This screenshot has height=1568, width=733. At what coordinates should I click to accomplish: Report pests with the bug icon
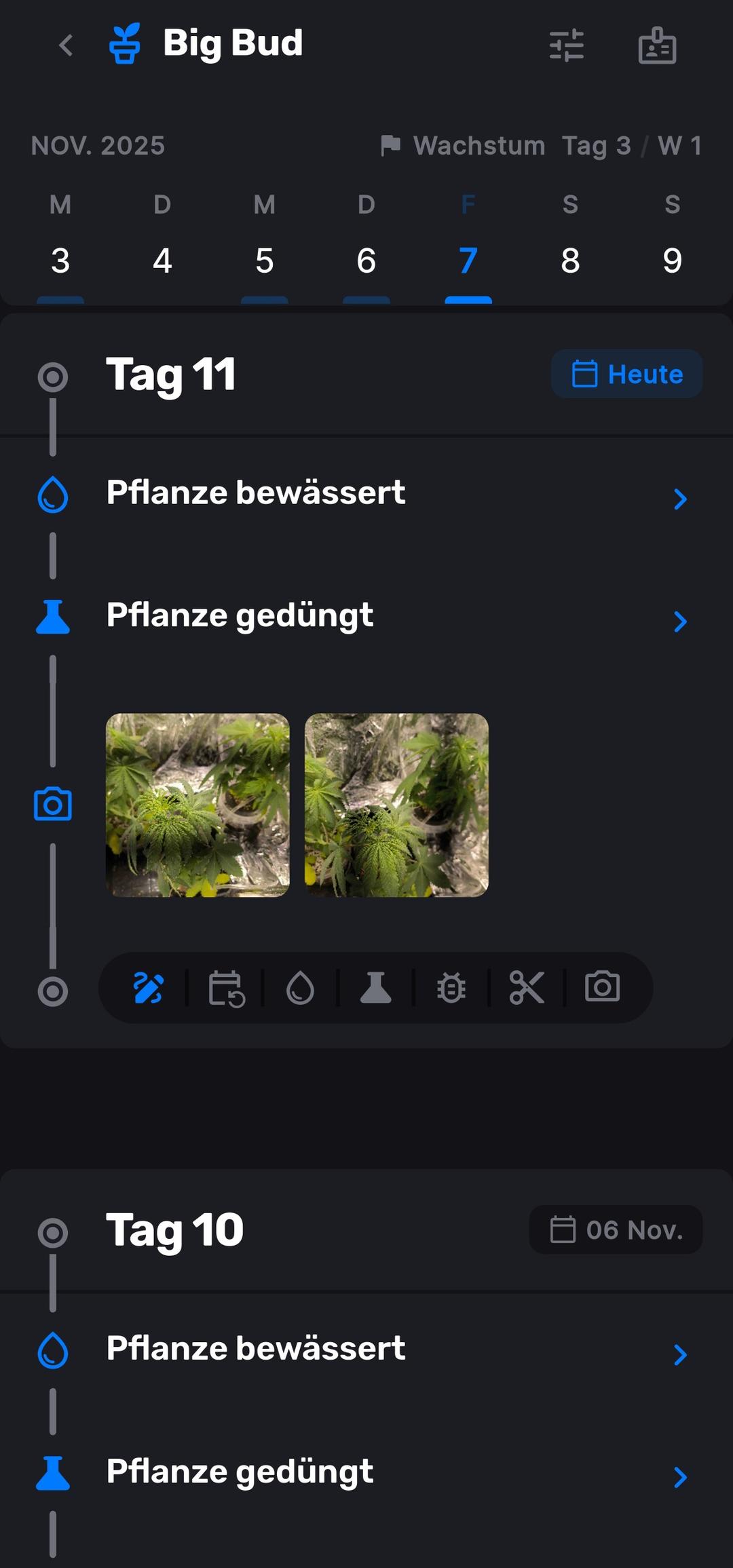click(x=452, y=988)
